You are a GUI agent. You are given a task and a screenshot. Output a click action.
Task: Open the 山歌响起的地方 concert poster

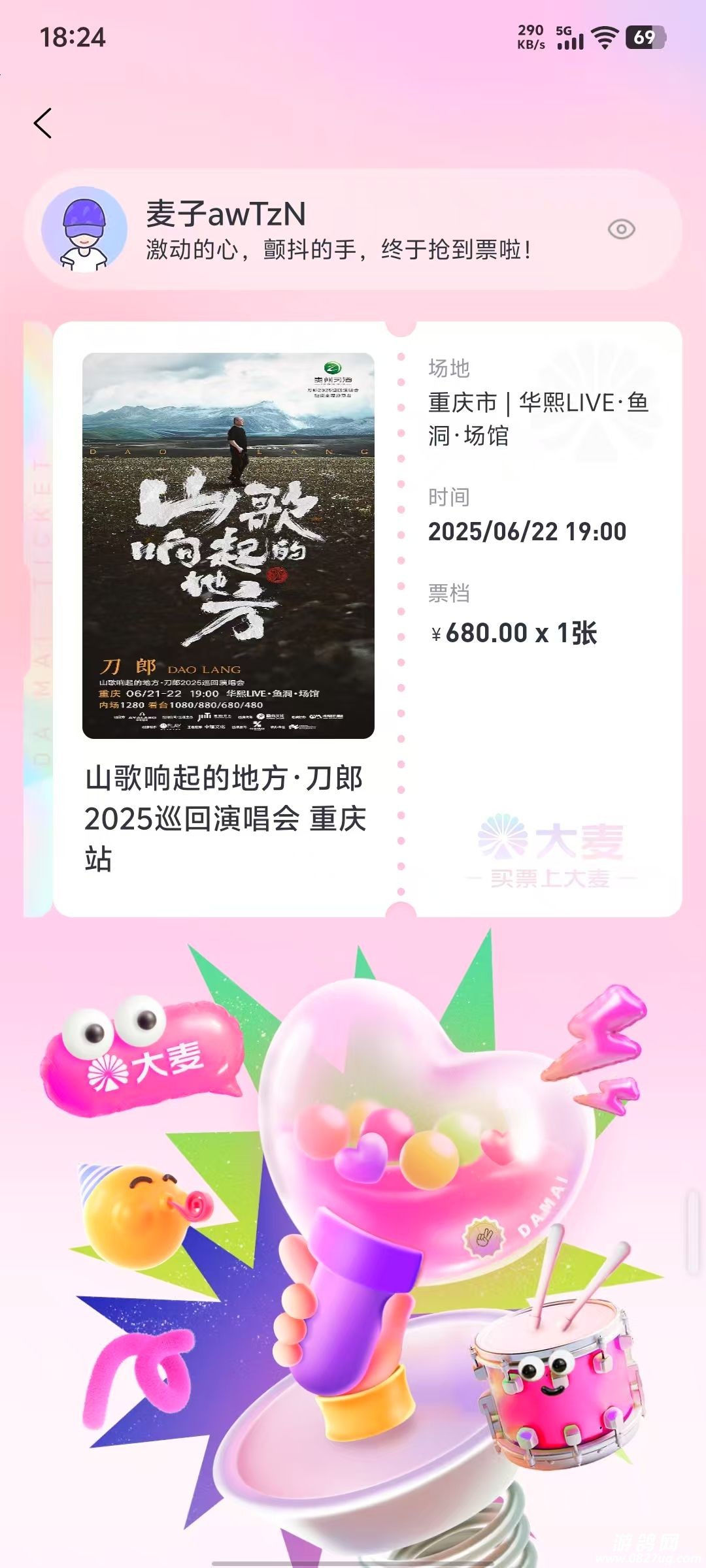coord(228,546)
